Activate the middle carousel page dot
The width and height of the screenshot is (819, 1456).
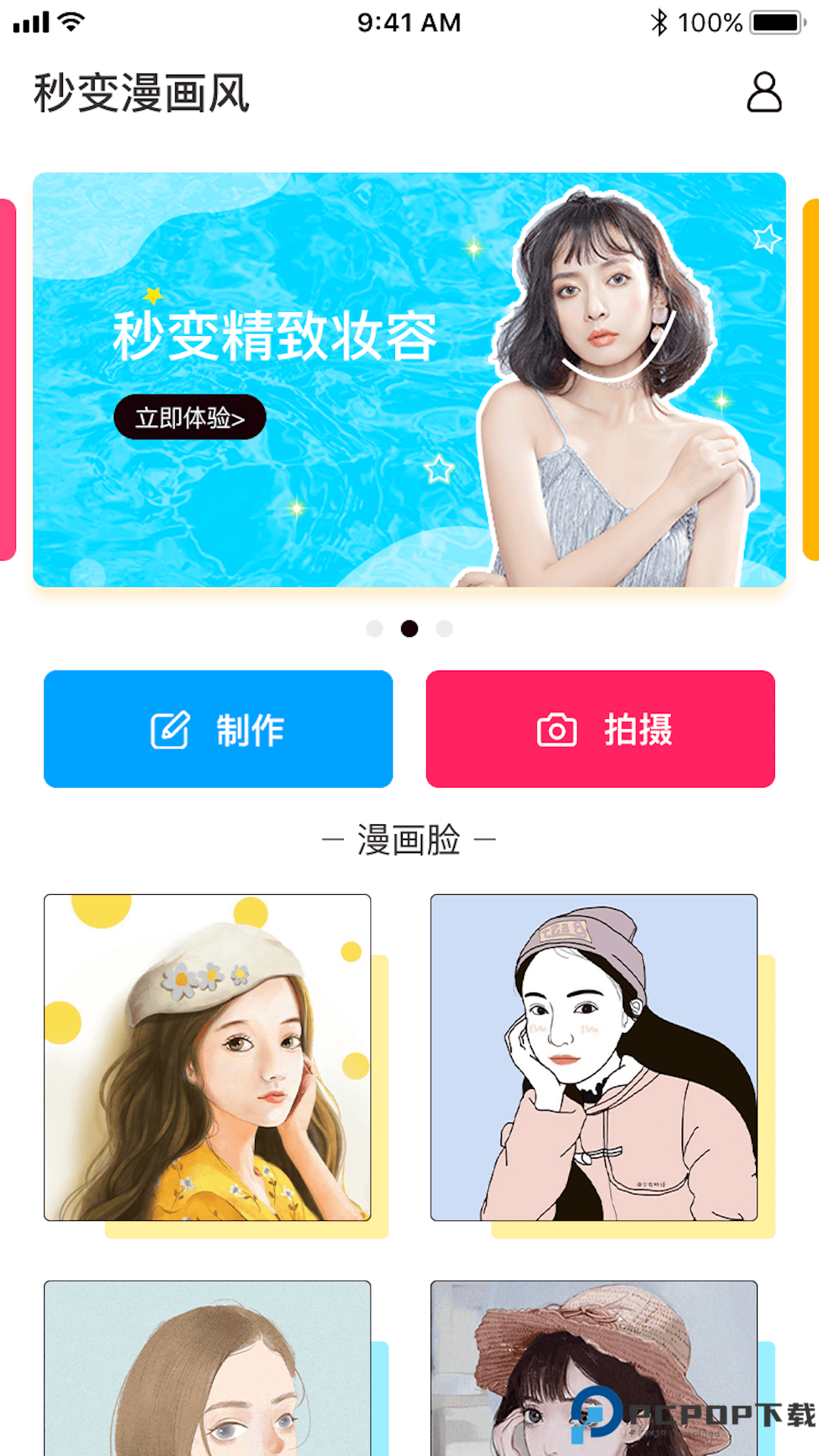[x=409, y=629]
